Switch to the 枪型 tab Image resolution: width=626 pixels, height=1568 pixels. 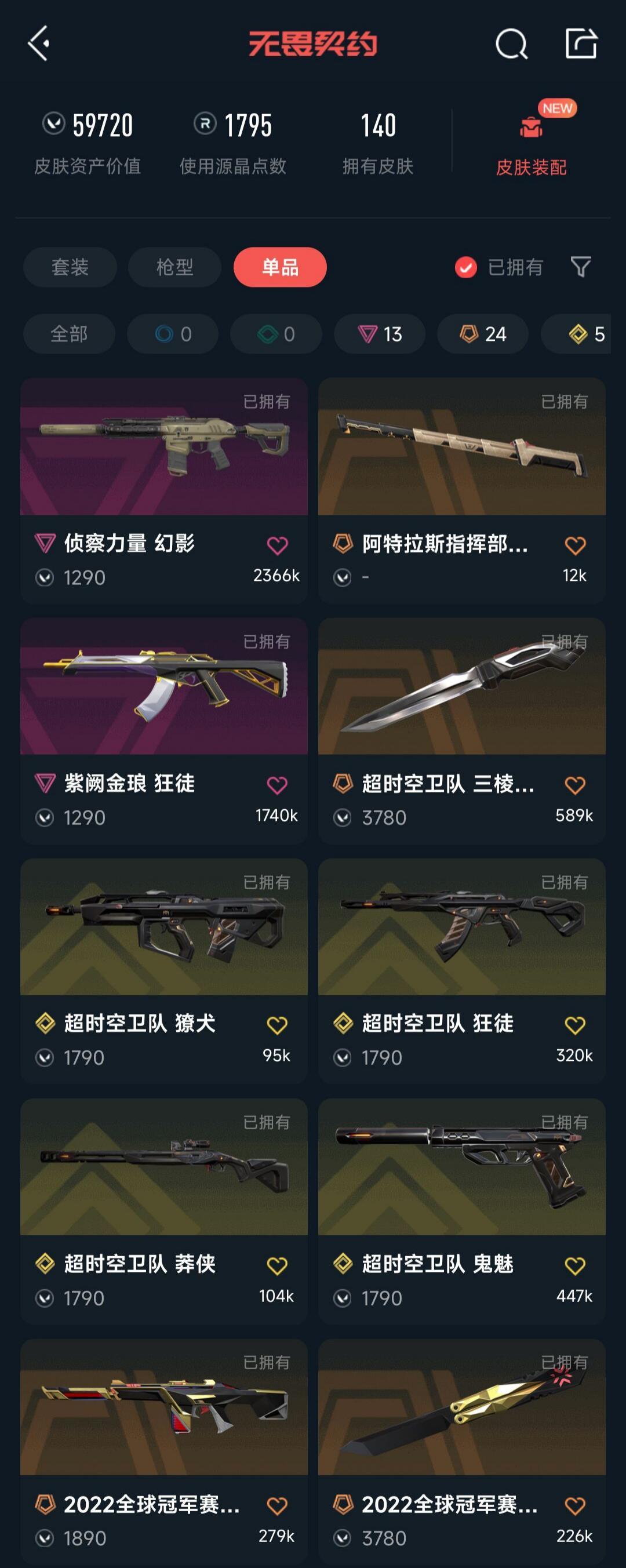click(175, 267)
